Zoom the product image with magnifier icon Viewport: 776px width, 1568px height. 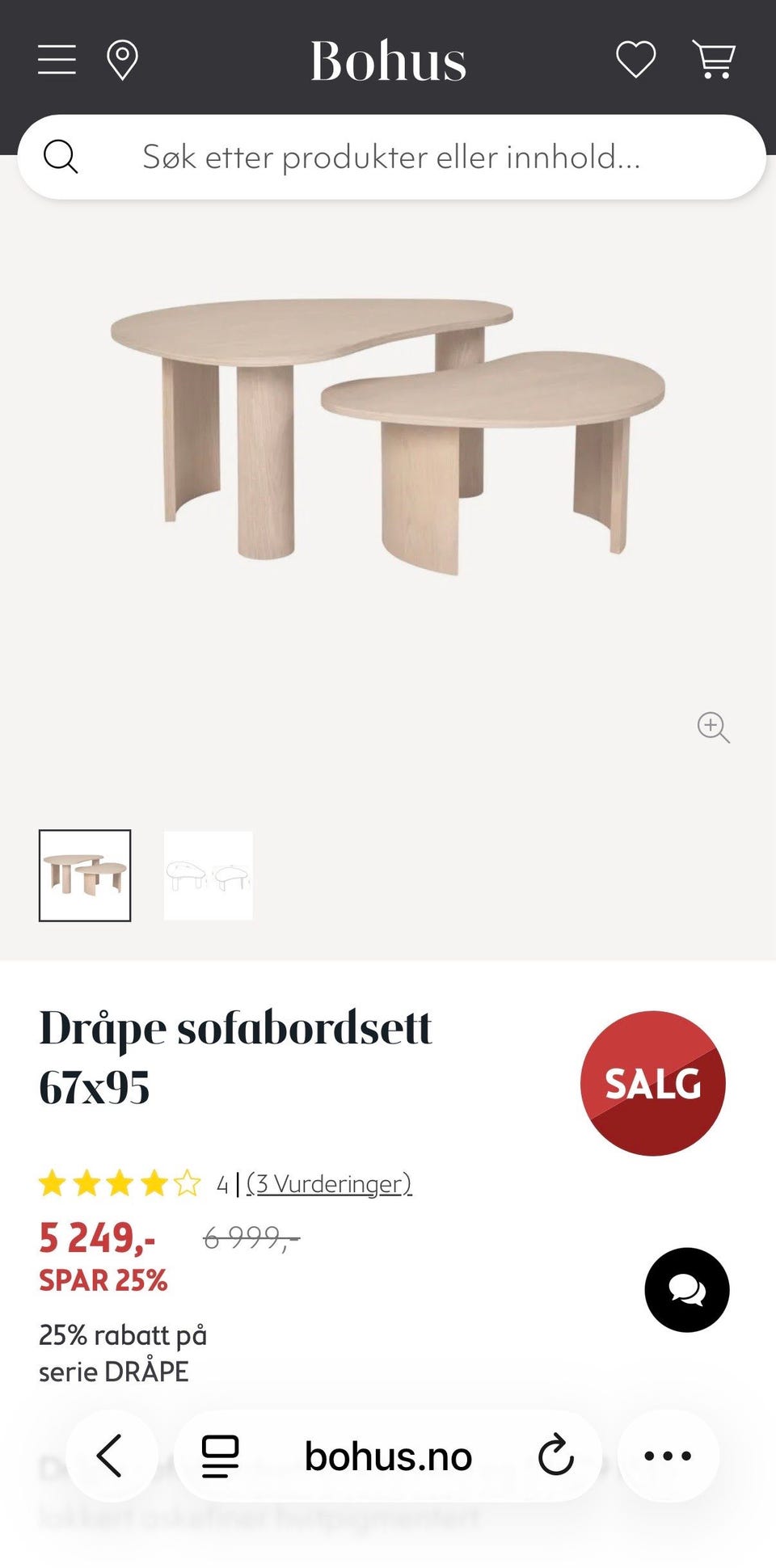tap(712, 728)
